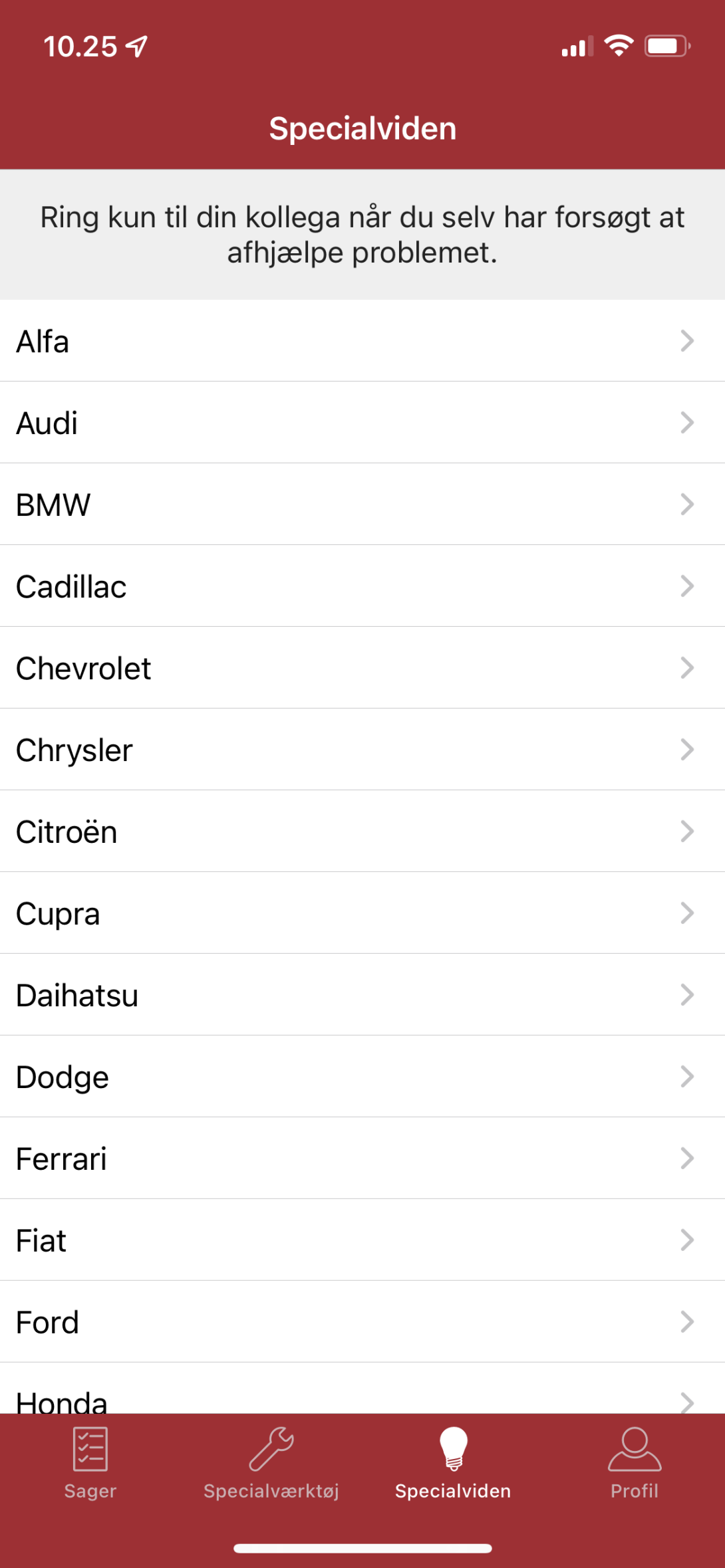The image size is (725, 1568).
Task: Open the Ford brand entry
Action: pyautogui.click(x=362, y=1322)
